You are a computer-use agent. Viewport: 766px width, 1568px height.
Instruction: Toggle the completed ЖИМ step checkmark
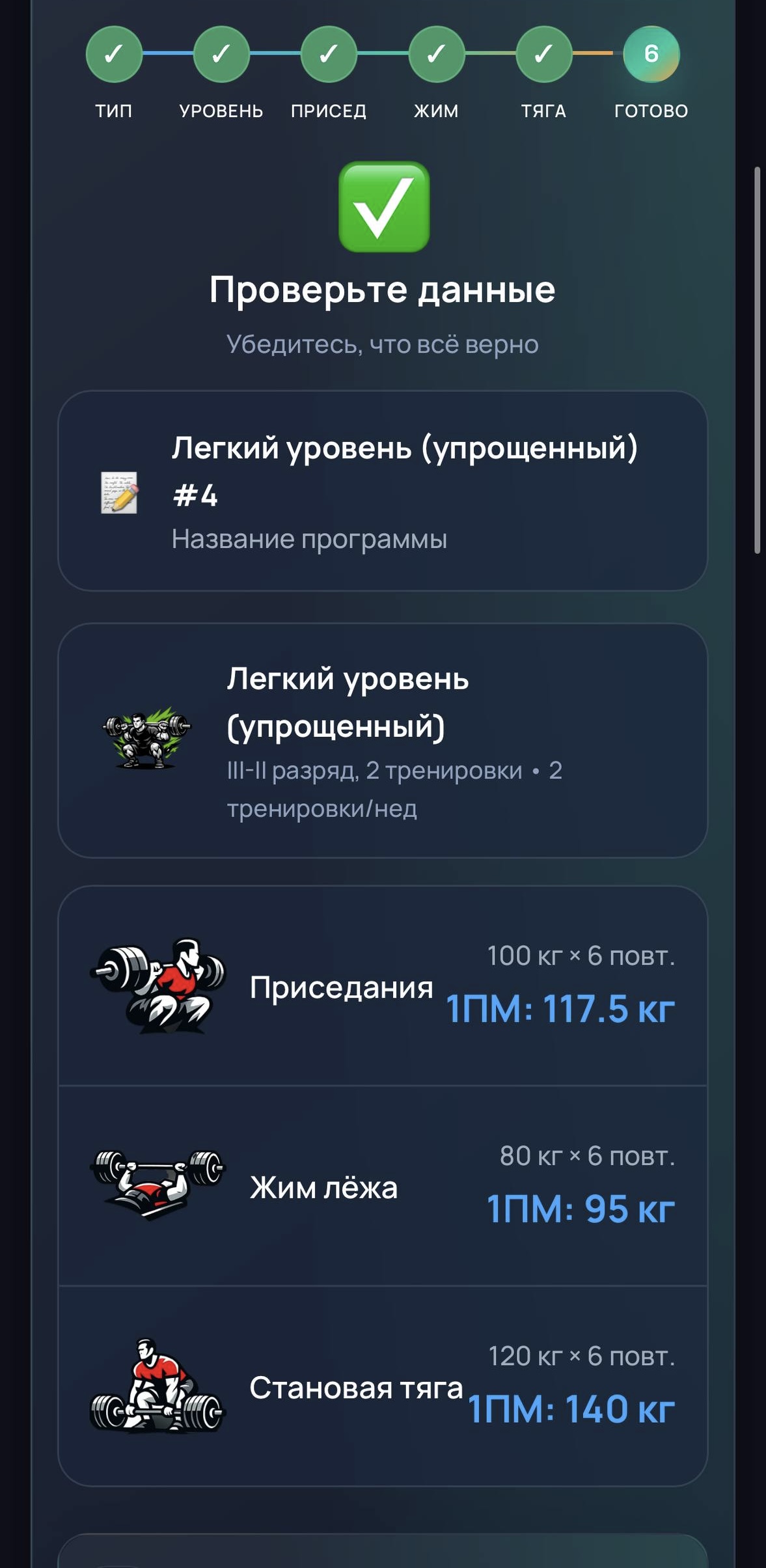(436, 55)
